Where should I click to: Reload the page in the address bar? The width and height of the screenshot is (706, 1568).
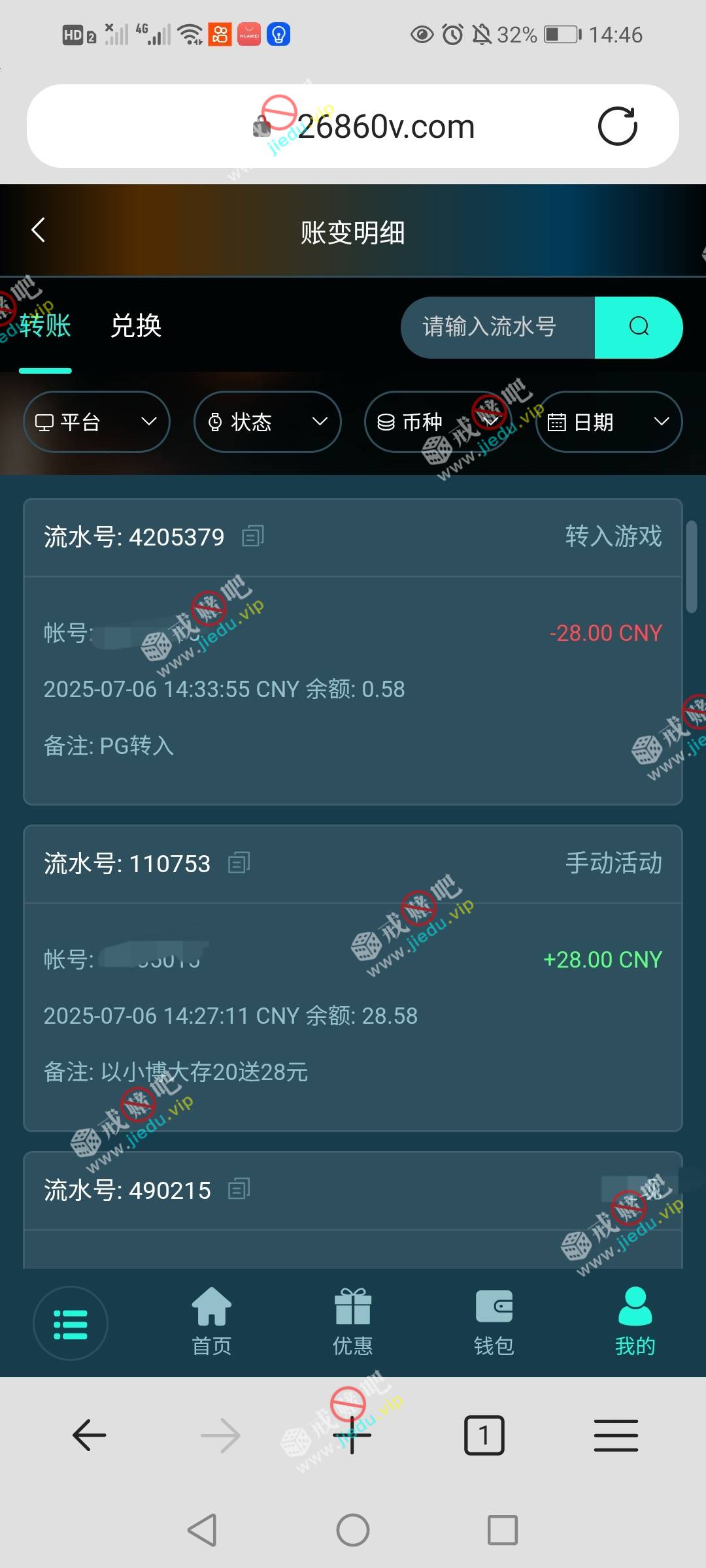(x=617, y=126)
